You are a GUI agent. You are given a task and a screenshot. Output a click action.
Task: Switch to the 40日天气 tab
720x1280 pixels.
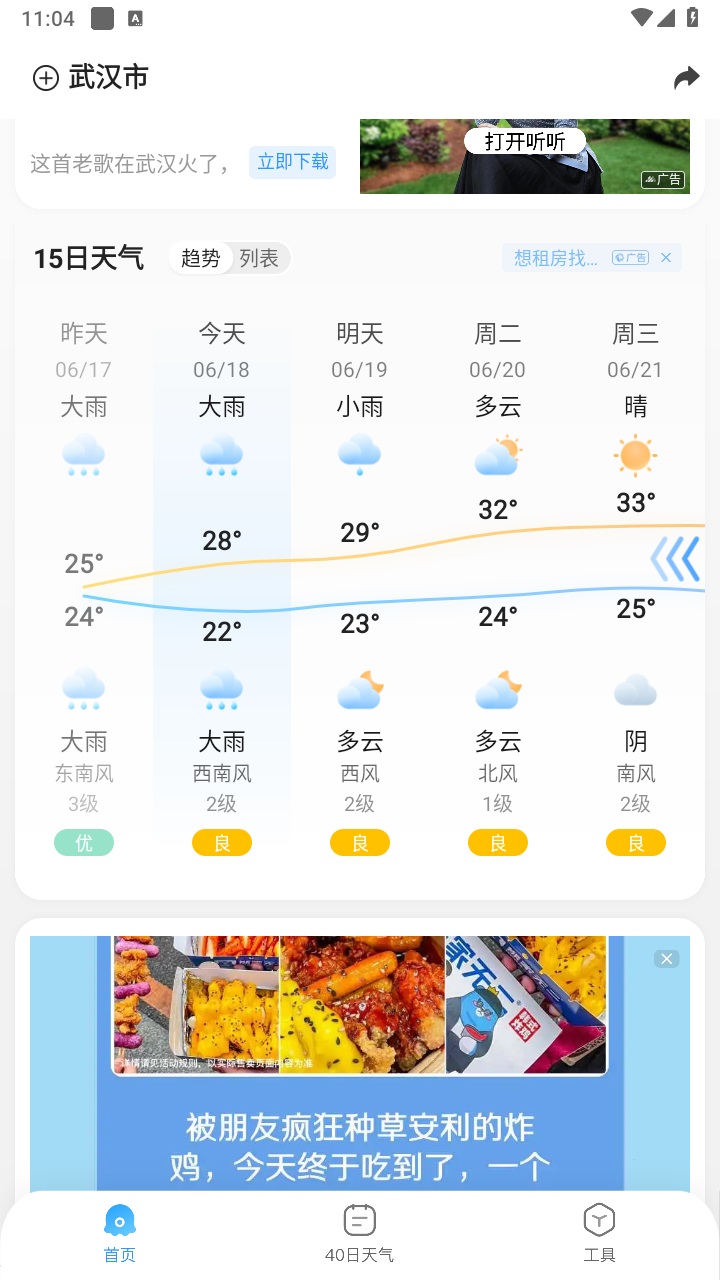360,1233
